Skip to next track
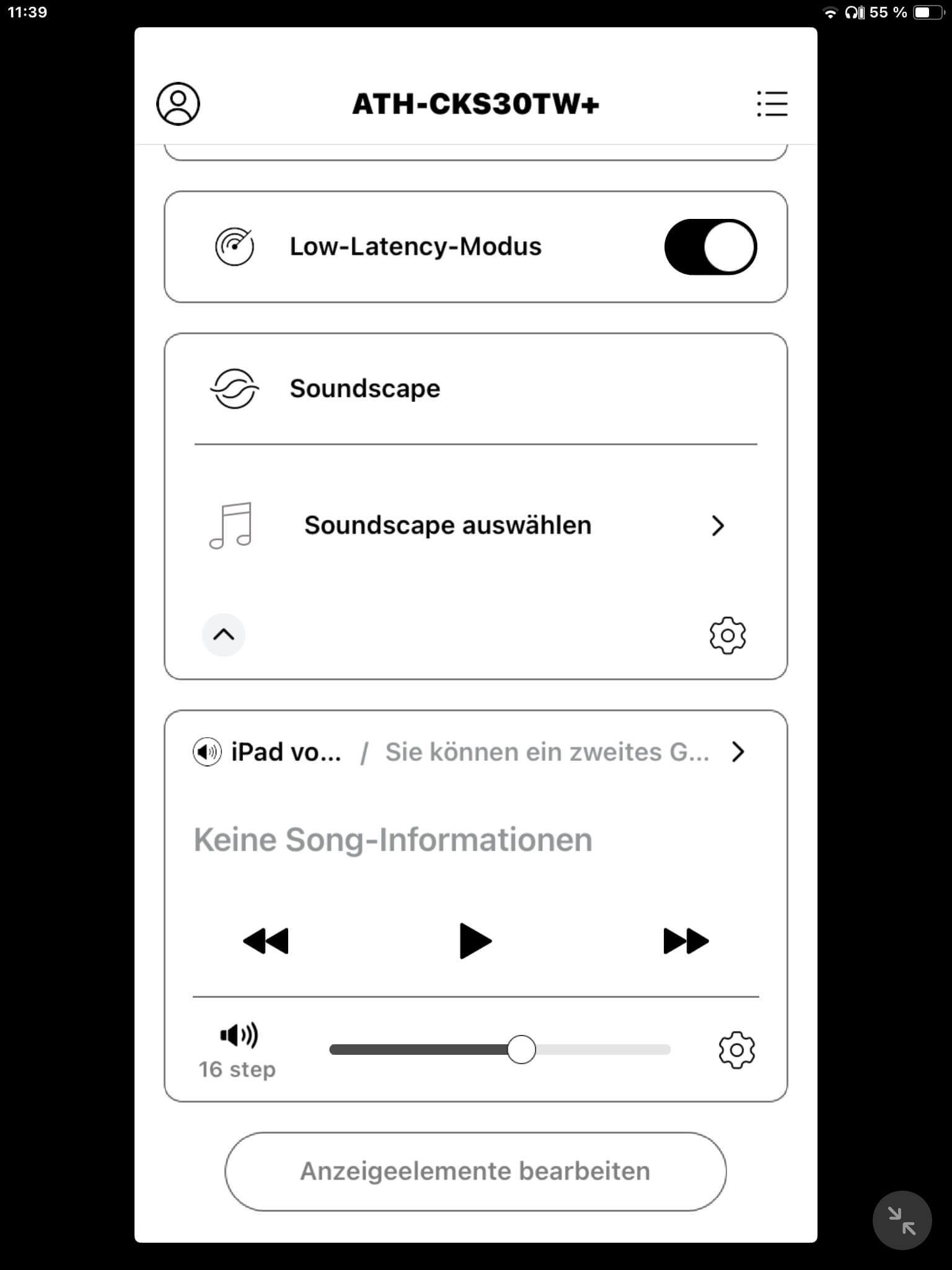952x1270 pixels. (685, 941)
